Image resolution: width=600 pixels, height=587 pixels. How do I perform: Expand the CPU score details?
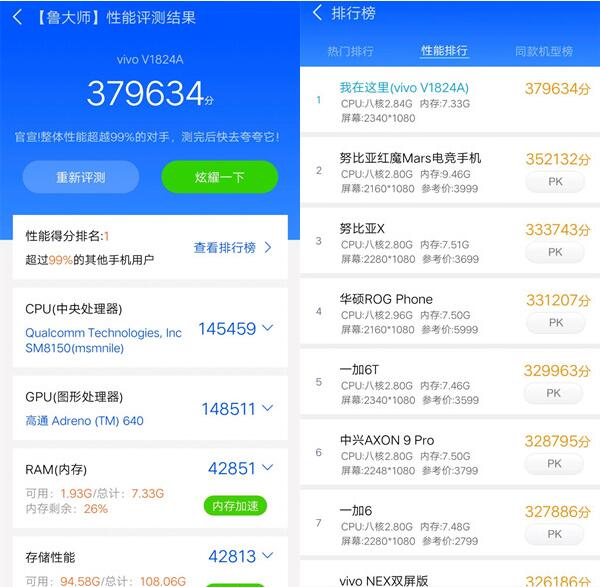coord(267,328)
